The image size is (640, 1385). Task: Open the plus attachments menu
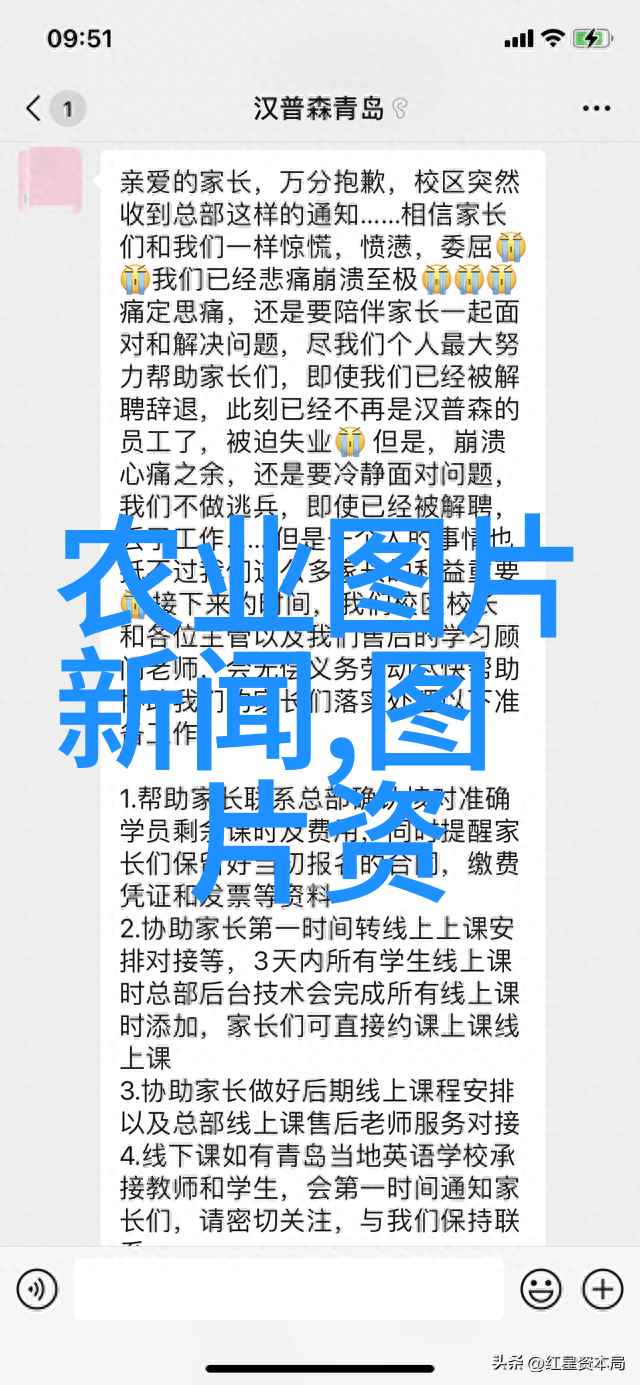(602, 1289)
